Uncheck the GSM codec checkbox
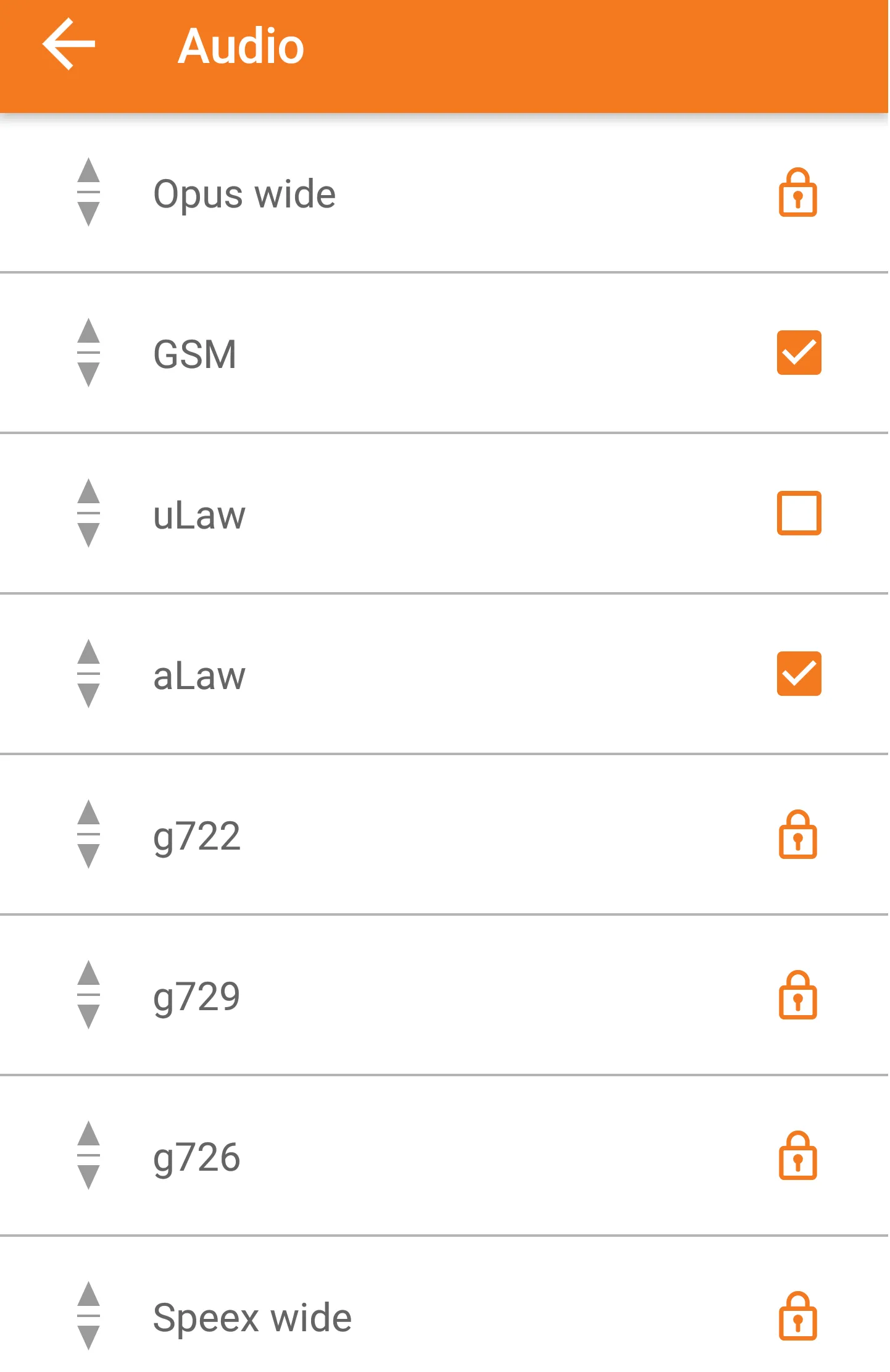 798,353
